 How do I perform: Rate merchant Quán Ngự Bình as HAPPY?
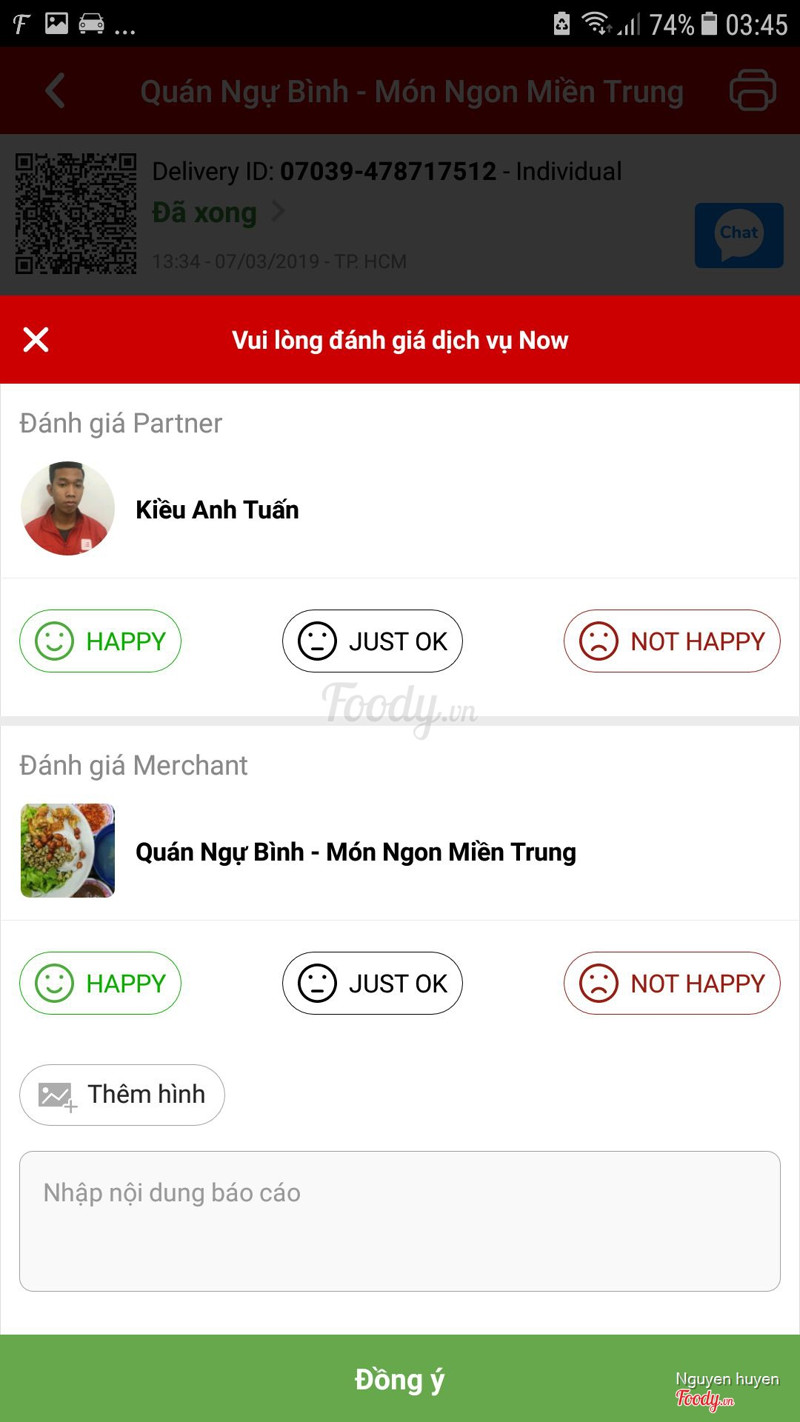100,983
